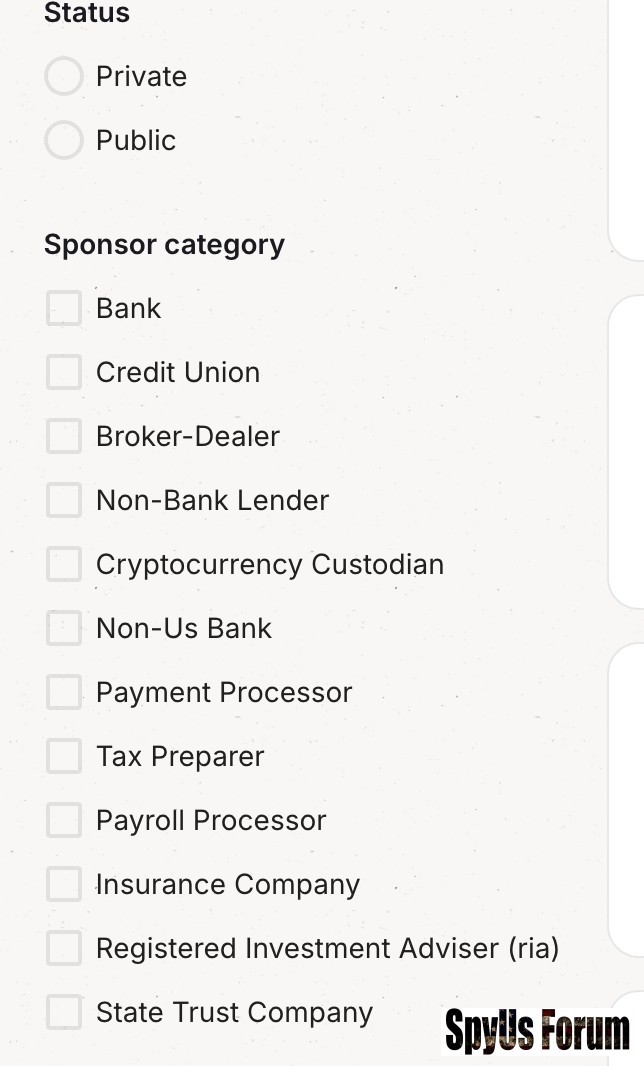This screenshot has height=1066, width=644.
Task: Check the State Trust Company box
Action: (x=64, y=1013)
